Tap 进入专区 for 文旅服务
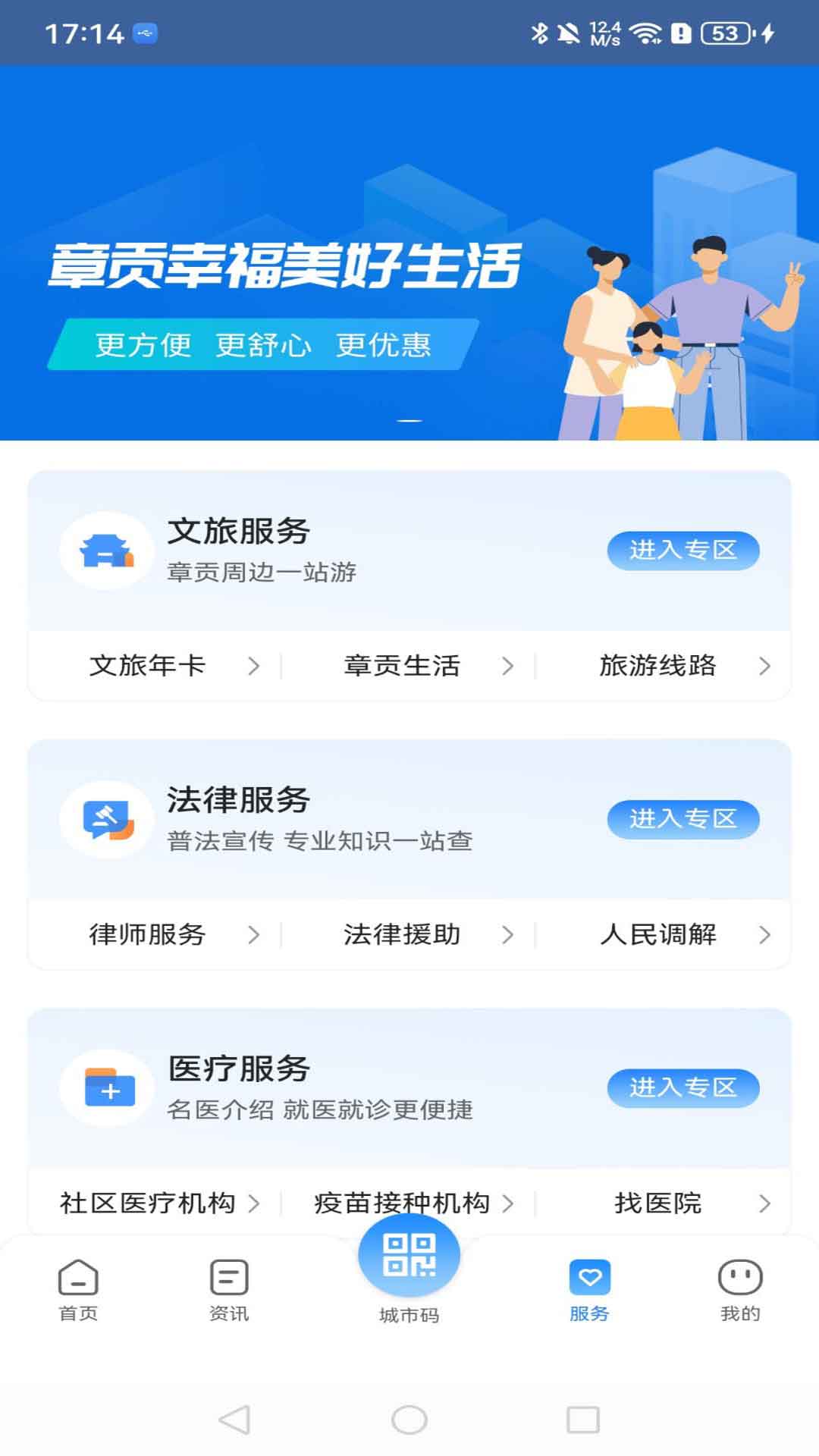819x1456 pixels. coord(682,550)
